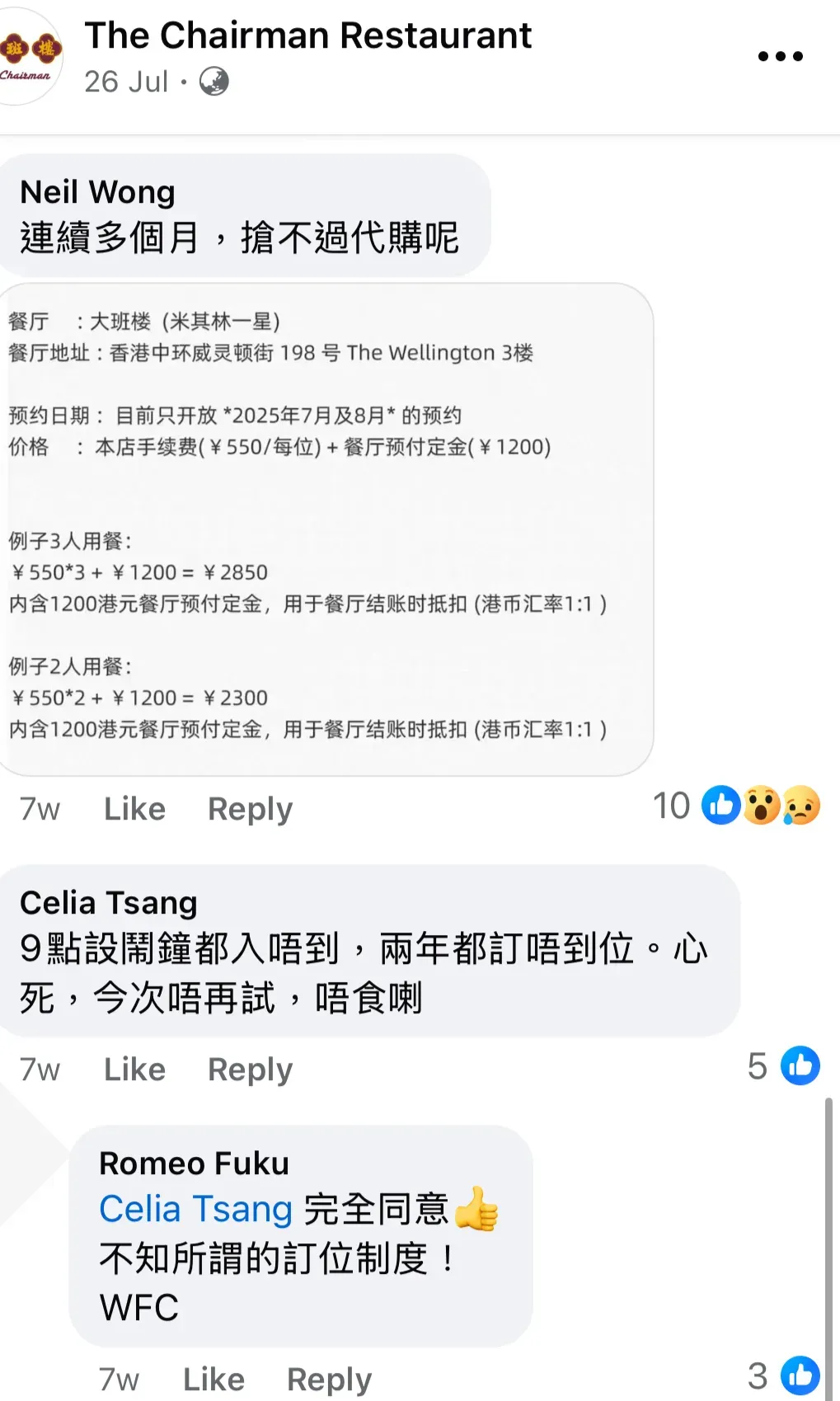
Task: Open the three-dot post options menu
Action: pyautogui.click(x=780, y=56)
